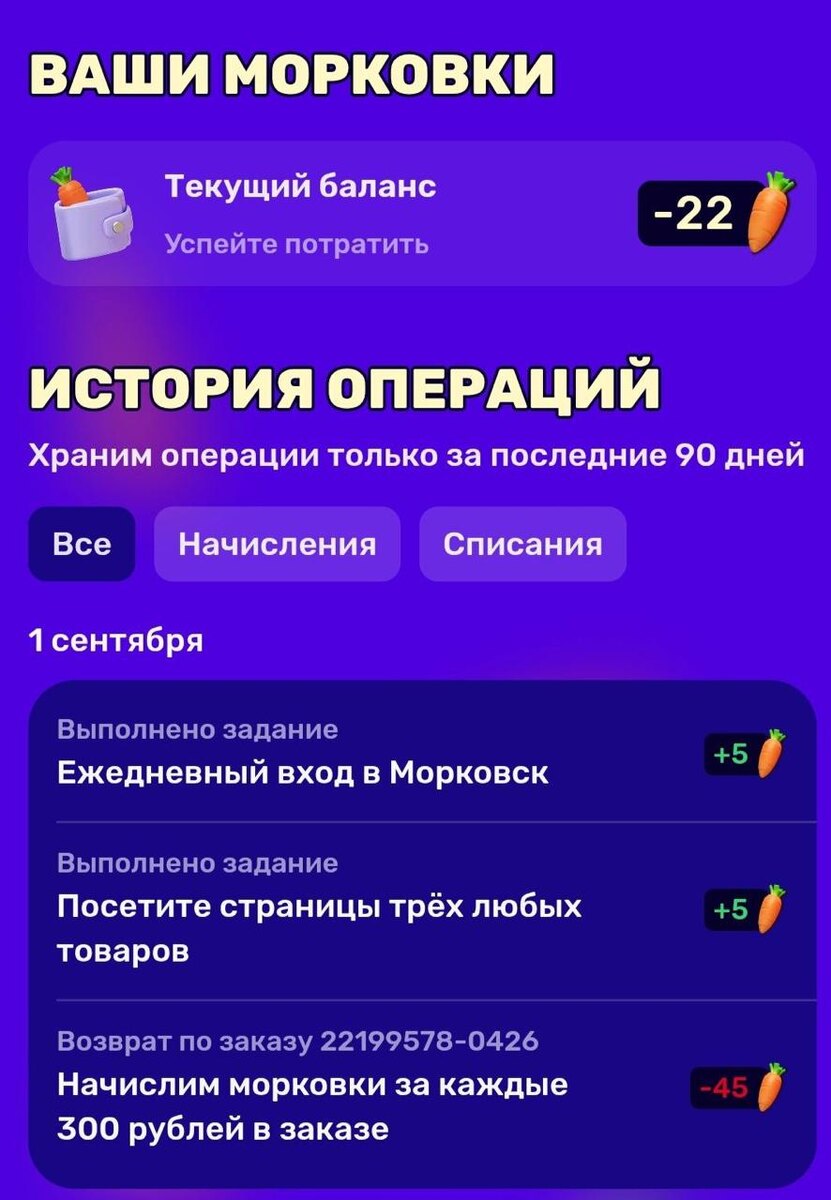Show only «Списания» operations
The width and height of the screenshot is (831, 1200).
[522, 544]
